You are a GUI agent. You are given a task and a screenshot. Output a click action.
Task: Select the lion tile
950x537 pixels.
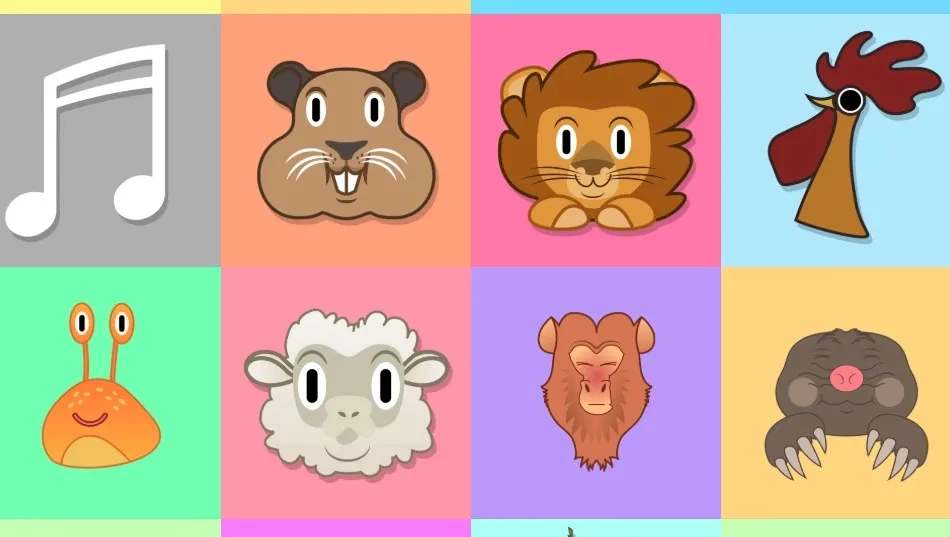point(596,140)
